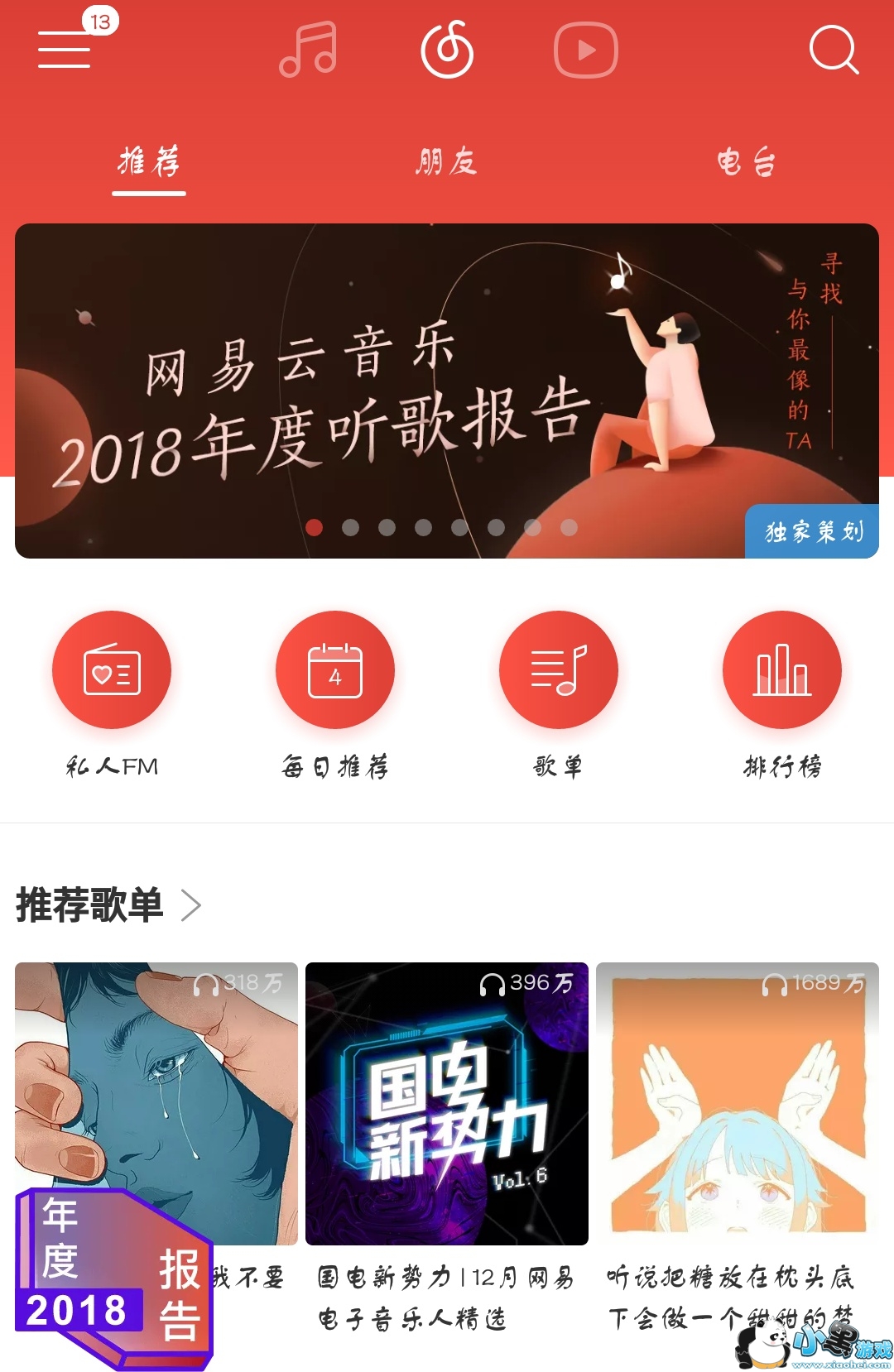Open the hamburger drawer menu

pyautogui.click(x=65, y=50)
